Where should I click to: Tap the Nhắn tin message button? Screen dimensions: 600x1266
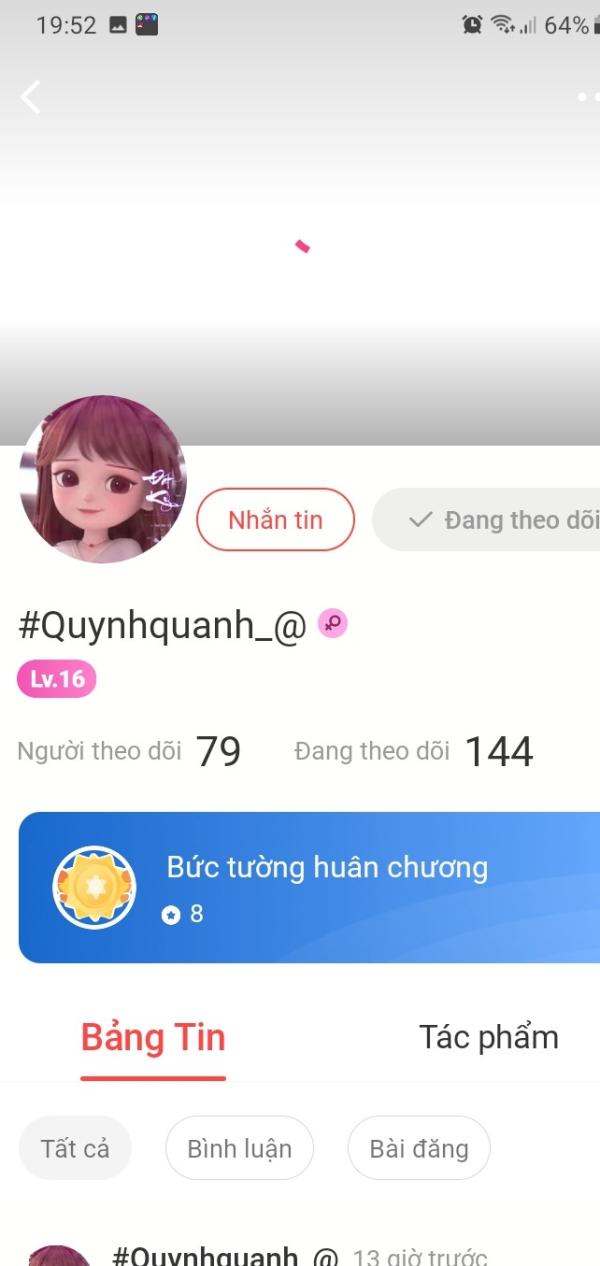tap(275, 519)
